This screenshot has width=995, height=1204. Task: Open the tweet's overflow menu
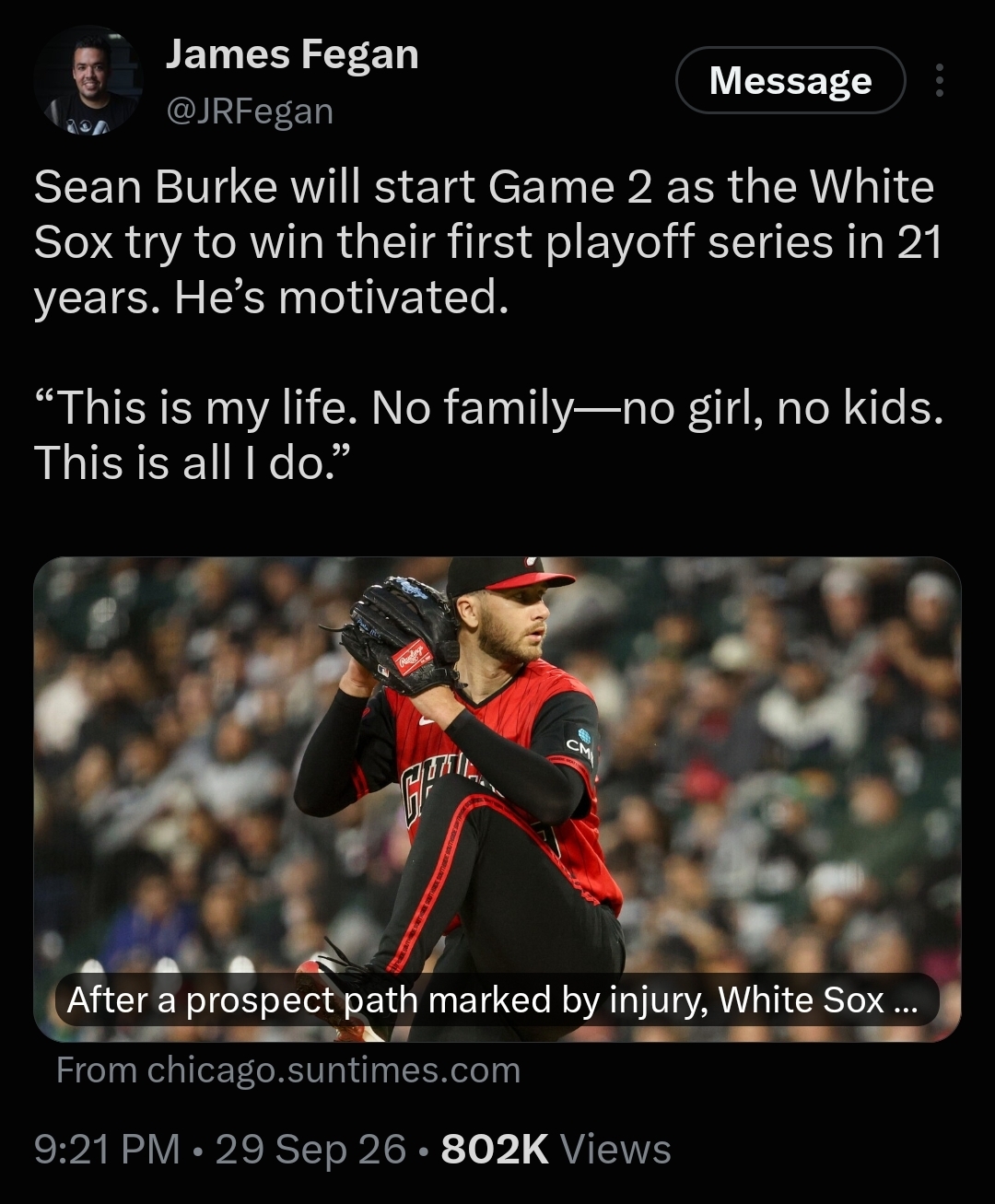tap(939, 81)
